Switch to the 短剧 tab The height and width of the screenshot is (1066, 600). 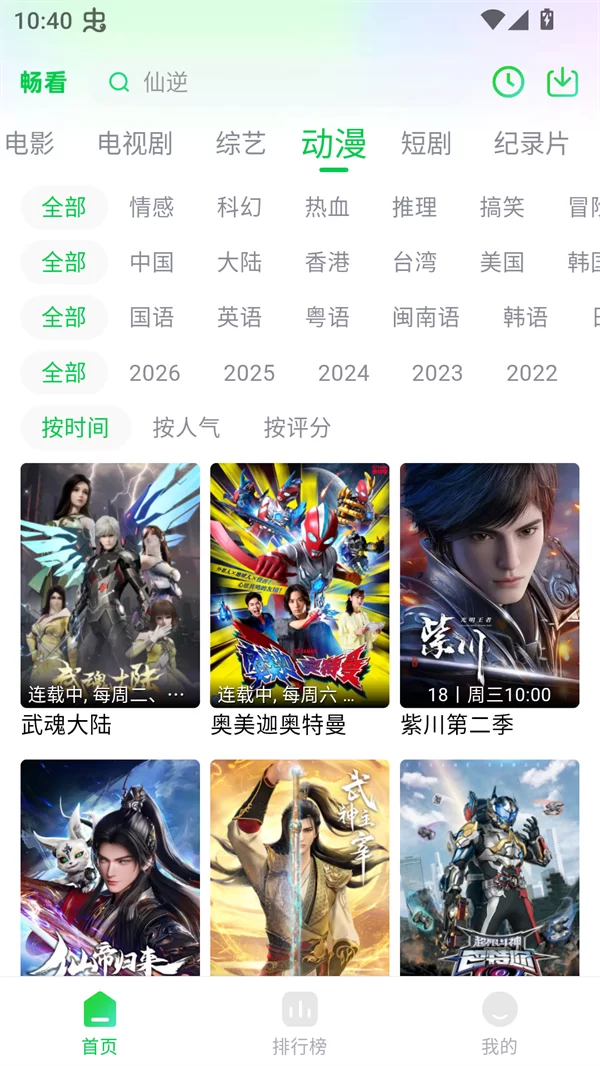pyautogui.click(x=426, y=144)
